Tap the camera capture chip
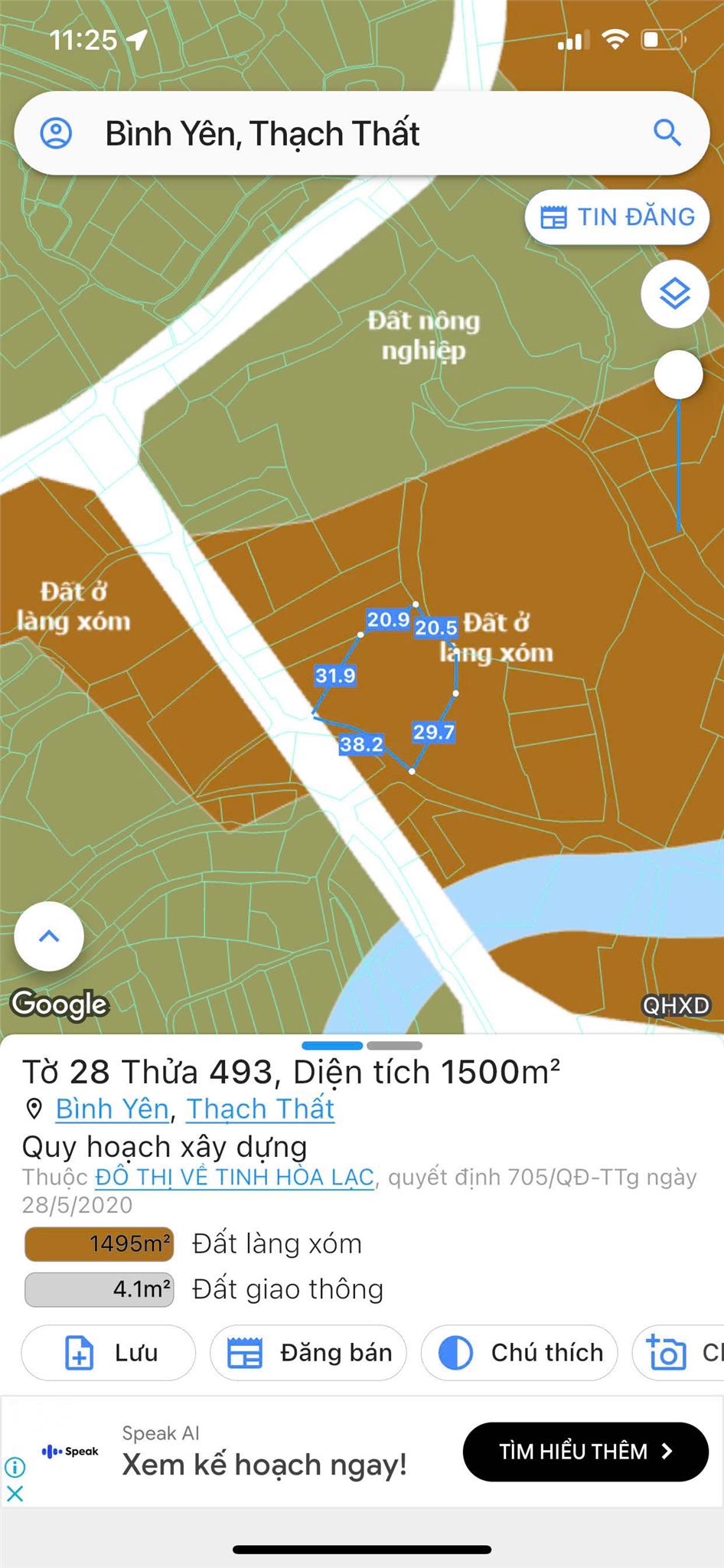724x1568 pixels. pyautogui.click(x=677, y=1353)
